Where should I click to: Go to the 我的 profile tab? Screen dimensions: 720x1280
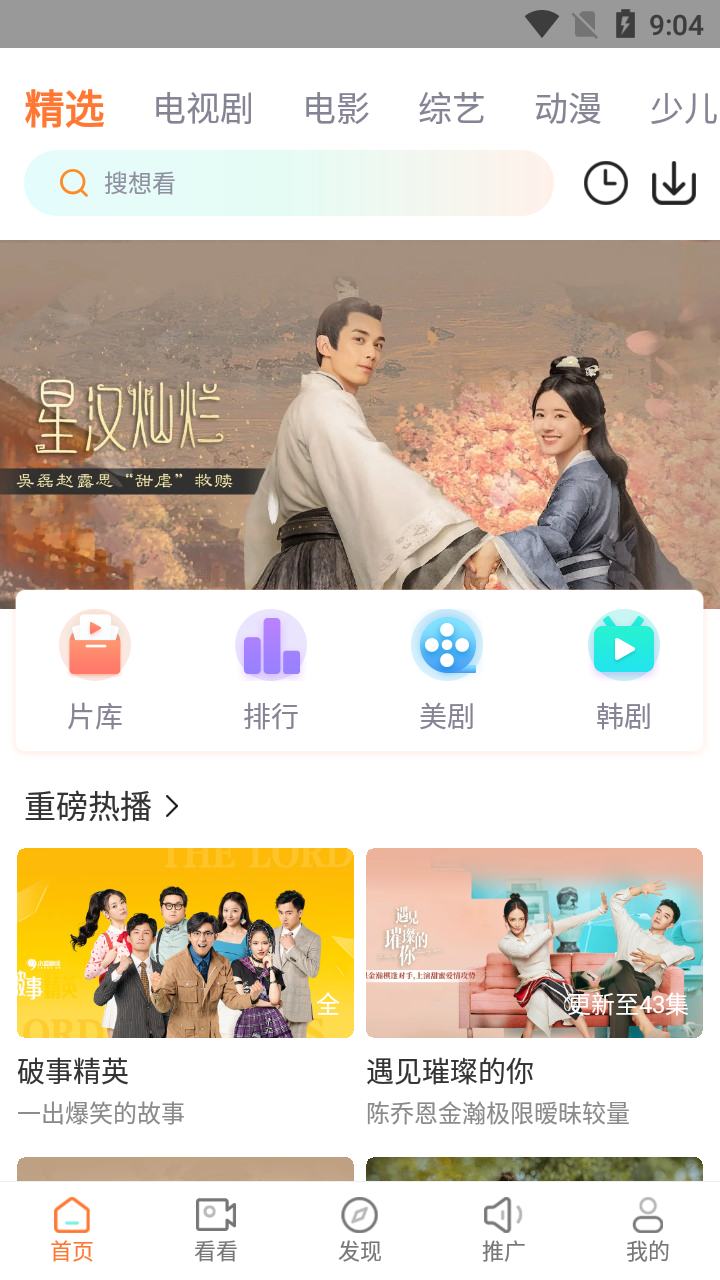click(x=648, y=1230)
